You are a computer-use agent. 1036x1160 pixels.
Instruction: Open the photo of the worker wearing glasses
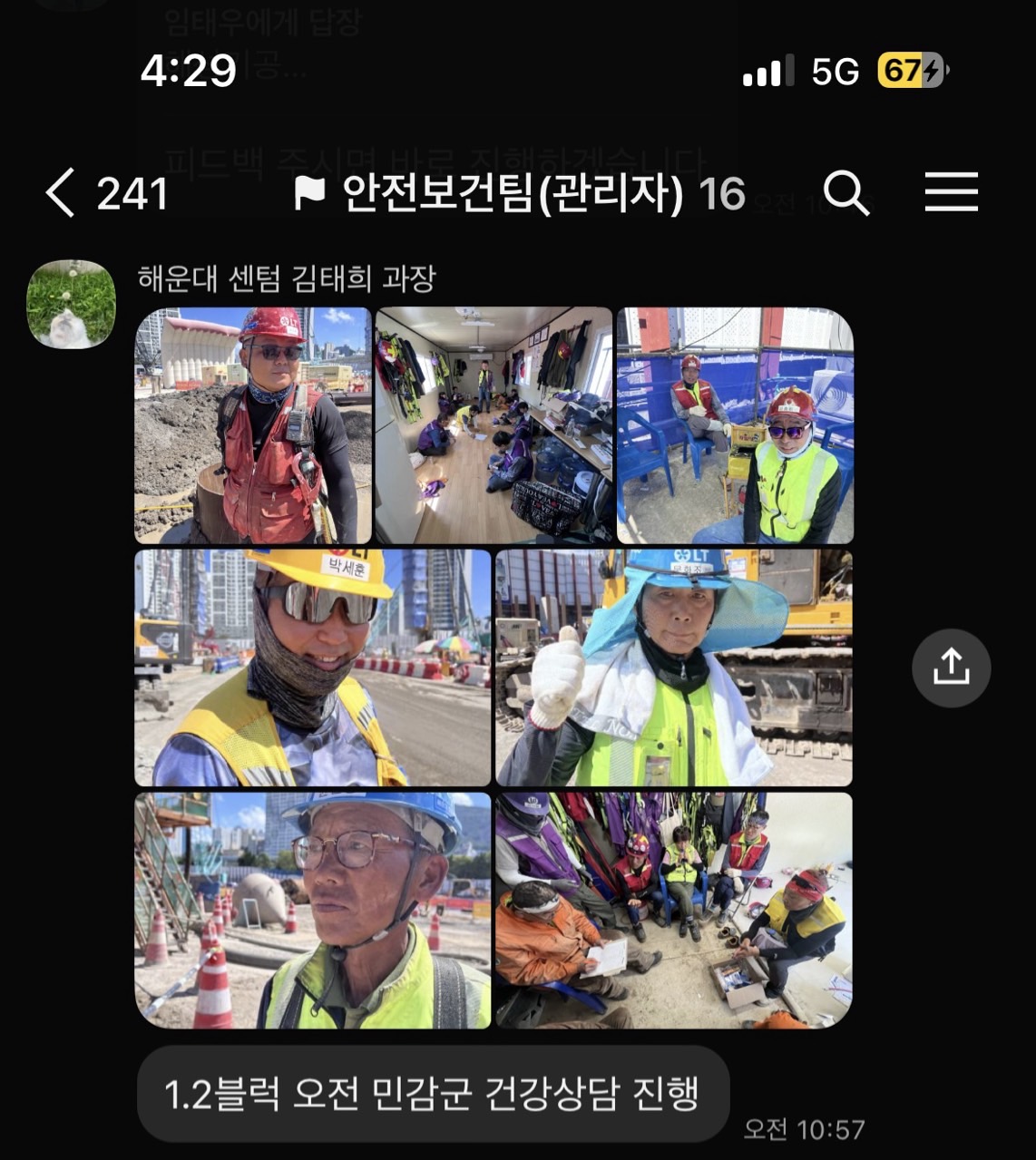click(313, 911)
